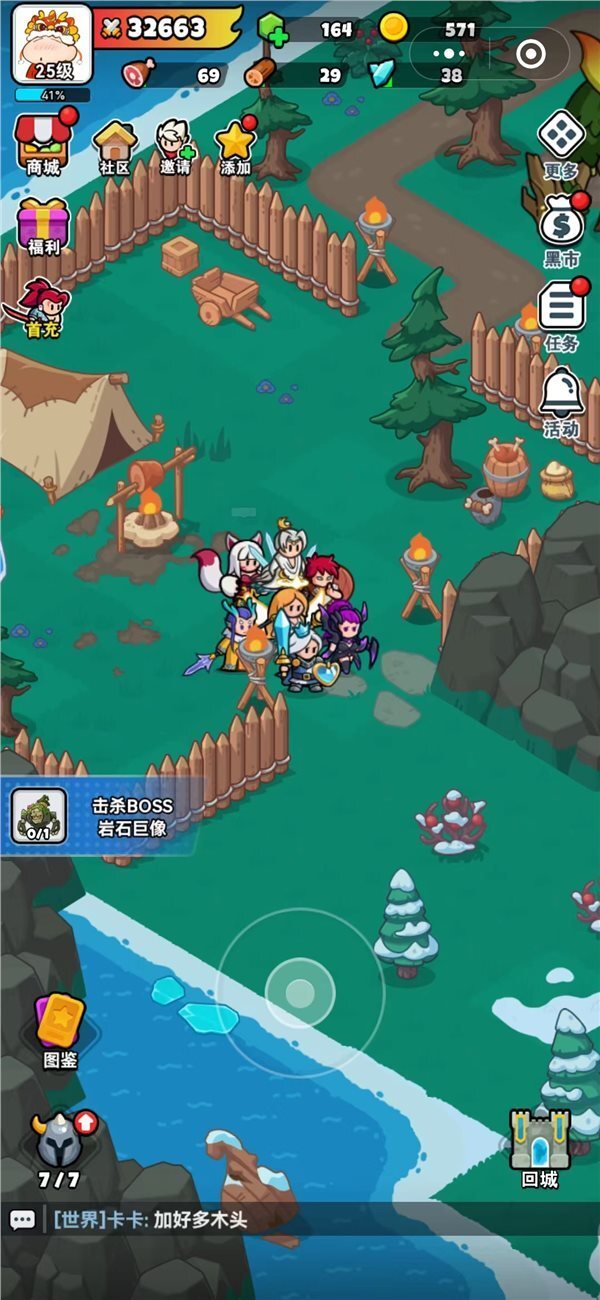Screen dimensions: 600x1300
Task: Open the level 25 player avatar
Action: coord(51,43)
